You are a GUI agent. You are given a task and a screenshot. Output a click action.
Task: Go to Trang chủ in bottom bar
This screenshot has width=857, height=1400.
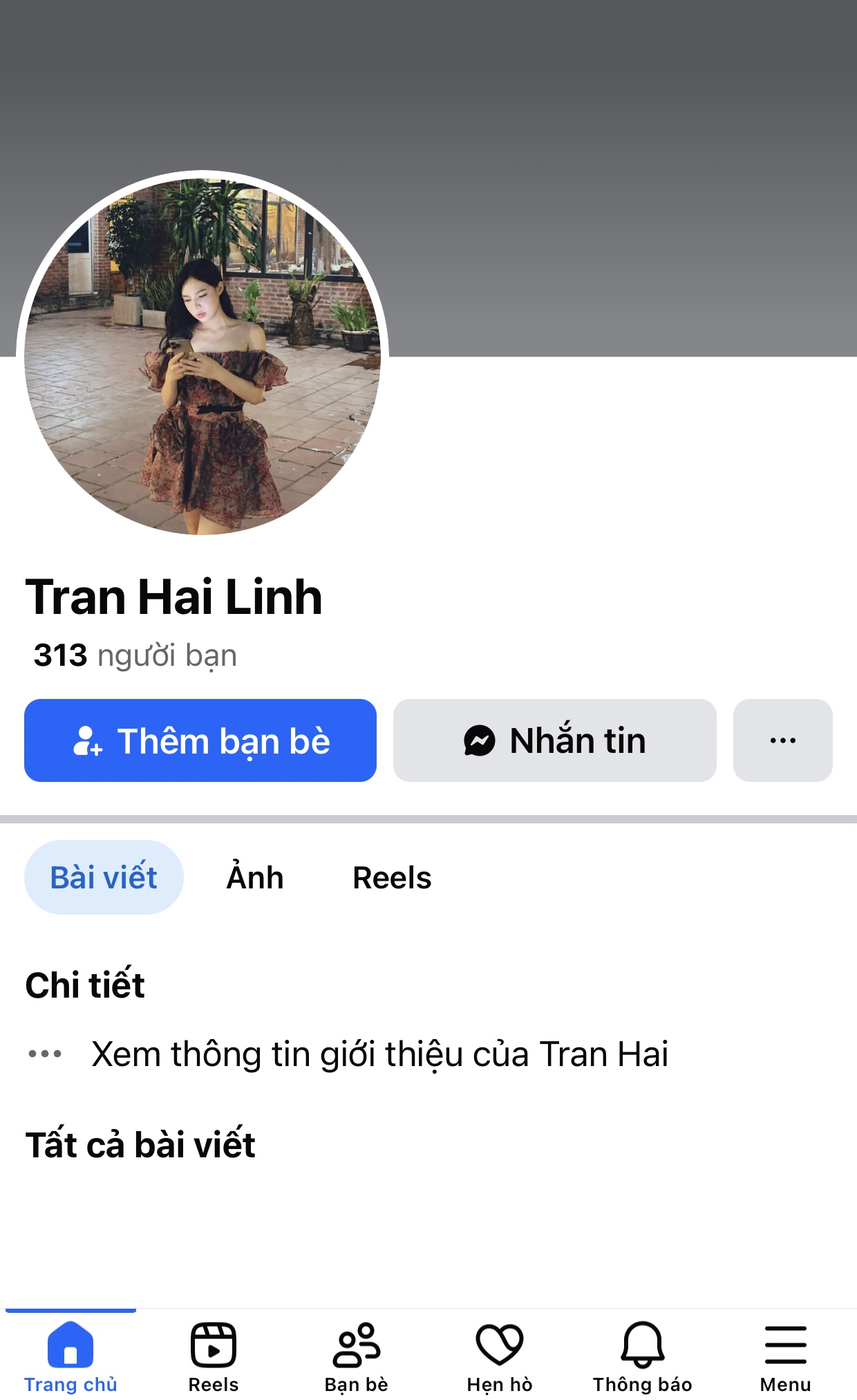click(70, 1356)
